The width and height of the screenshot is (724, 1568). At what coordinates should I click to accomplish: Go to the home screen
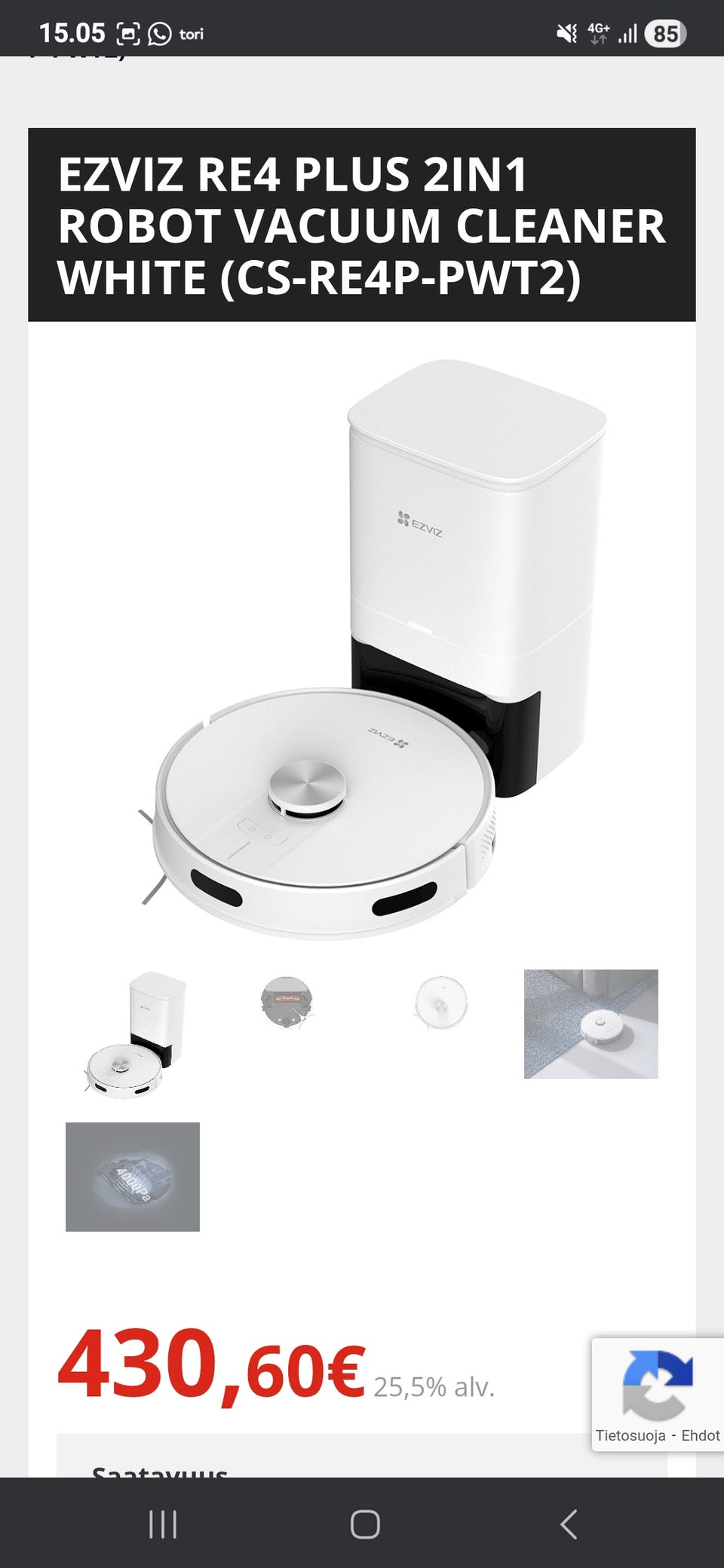click(365, 1524)
